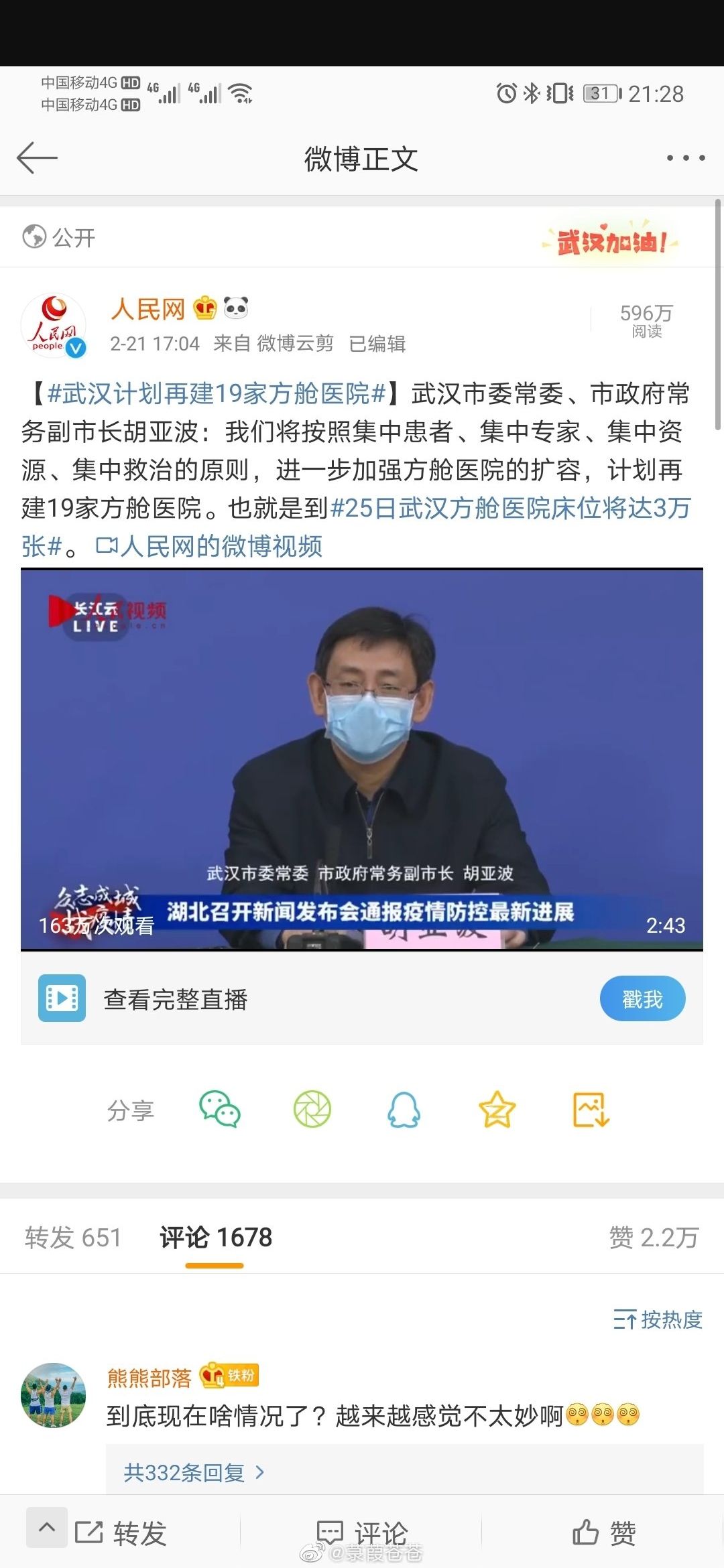
Task: Open the #武汉计划再建19家方舱医院# hashtag
Action: (217, 394)
